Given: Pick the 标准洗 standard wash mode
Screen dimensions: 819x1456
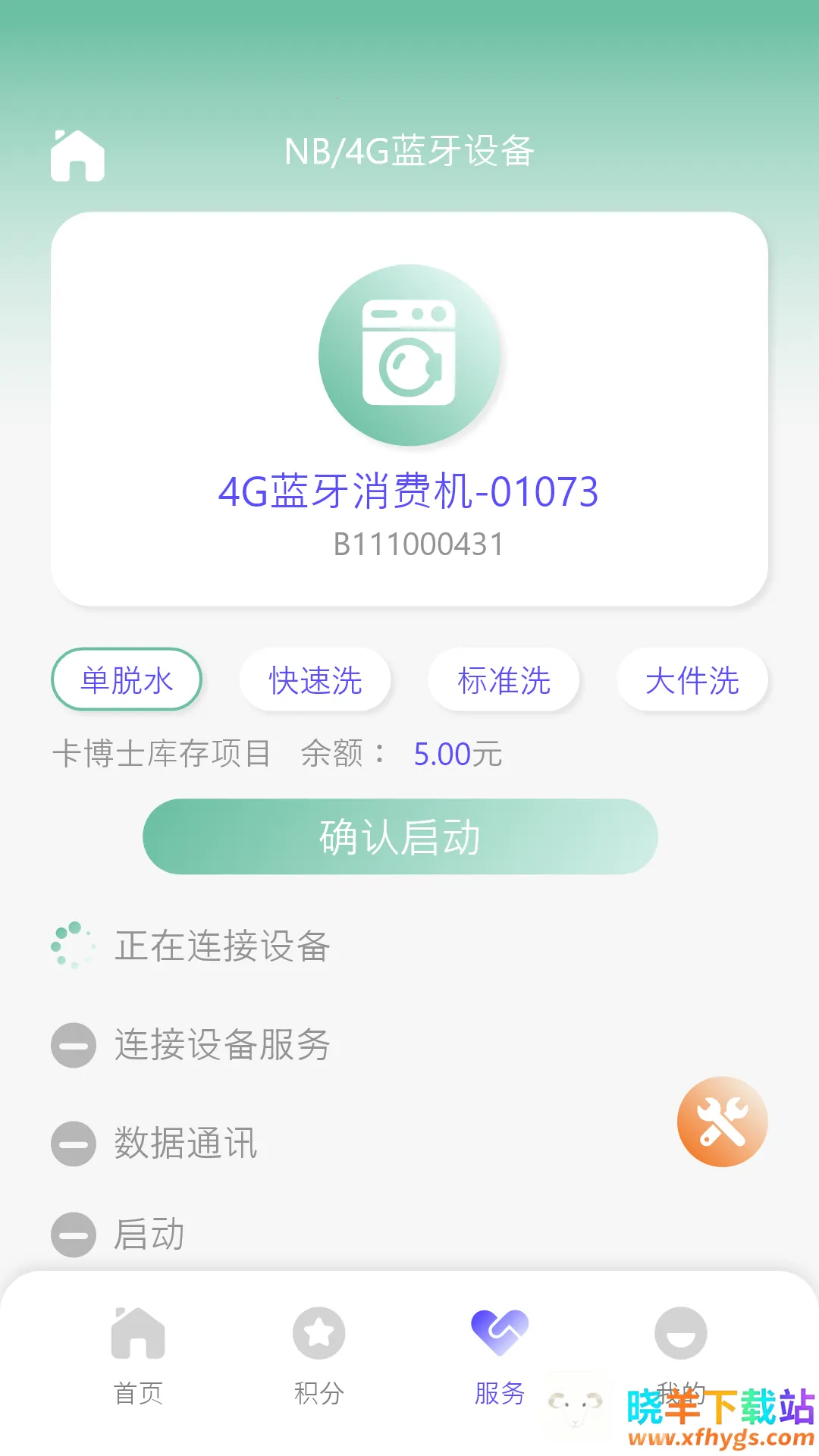Looking at the screenshot, I should (x=504, y=679).
